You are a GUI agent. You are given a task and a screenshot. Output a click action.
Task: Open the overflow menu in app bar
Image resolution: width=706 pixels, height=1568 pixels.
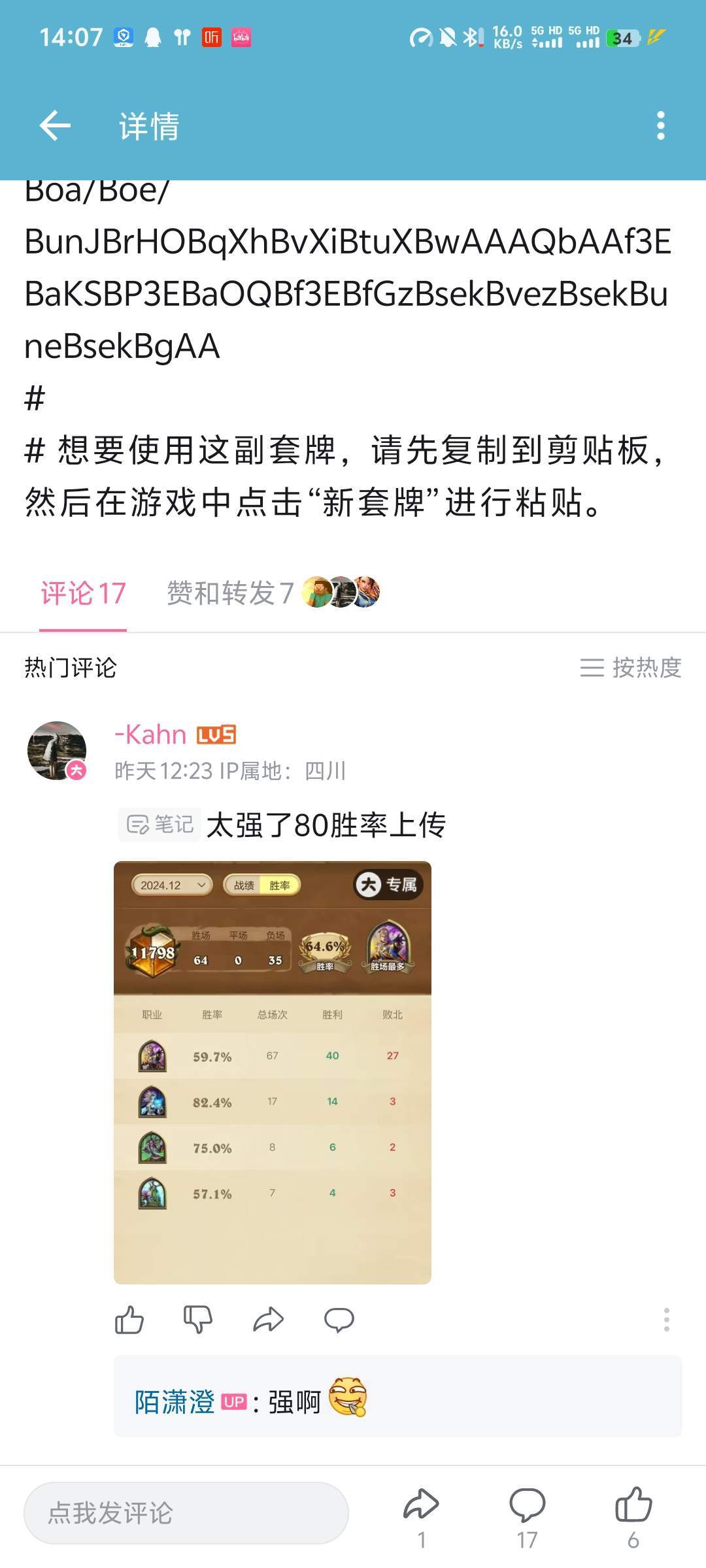point(660,125)
